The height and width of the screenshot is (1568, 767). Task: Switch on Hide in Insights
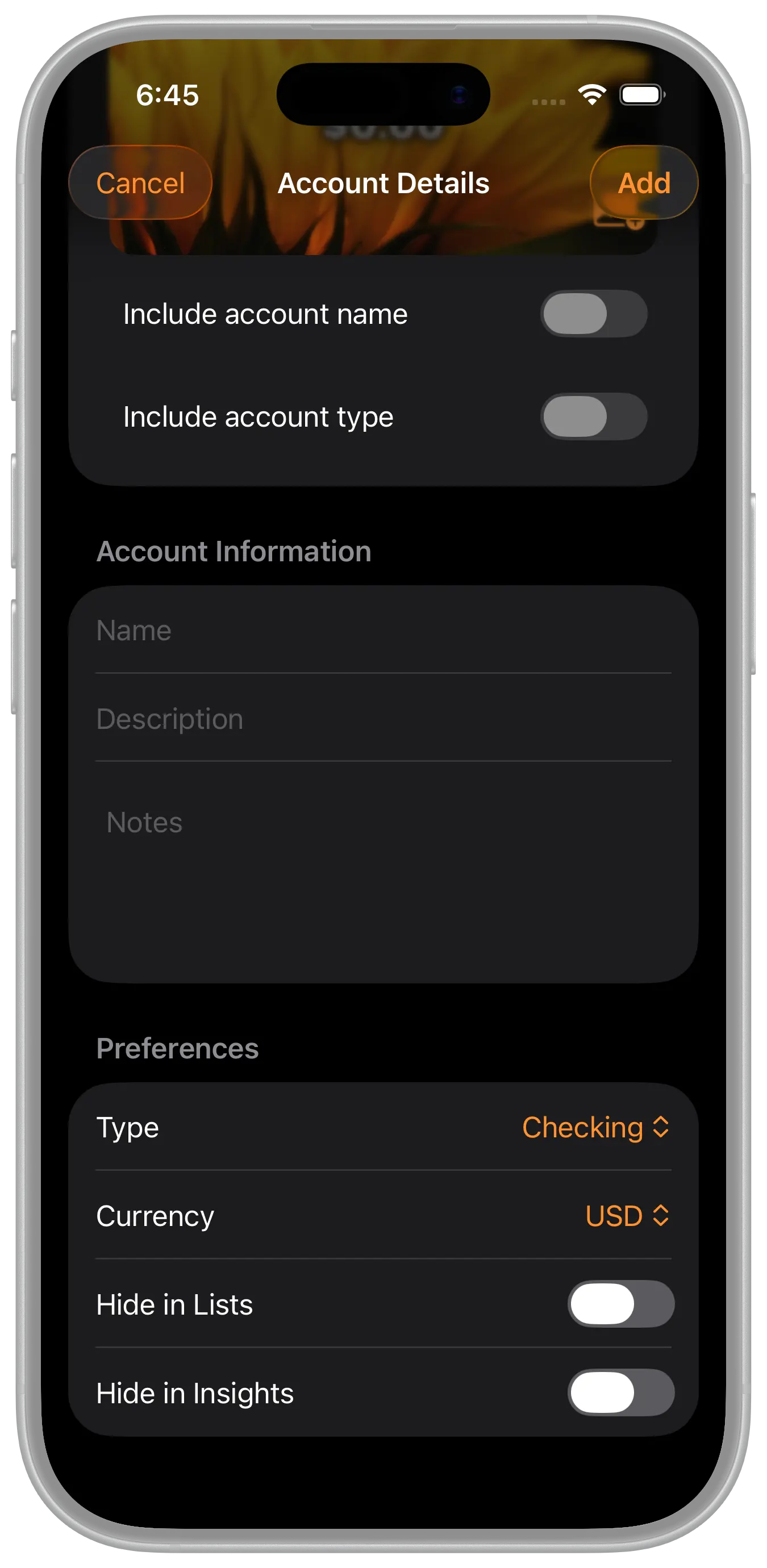(620, 1392)
